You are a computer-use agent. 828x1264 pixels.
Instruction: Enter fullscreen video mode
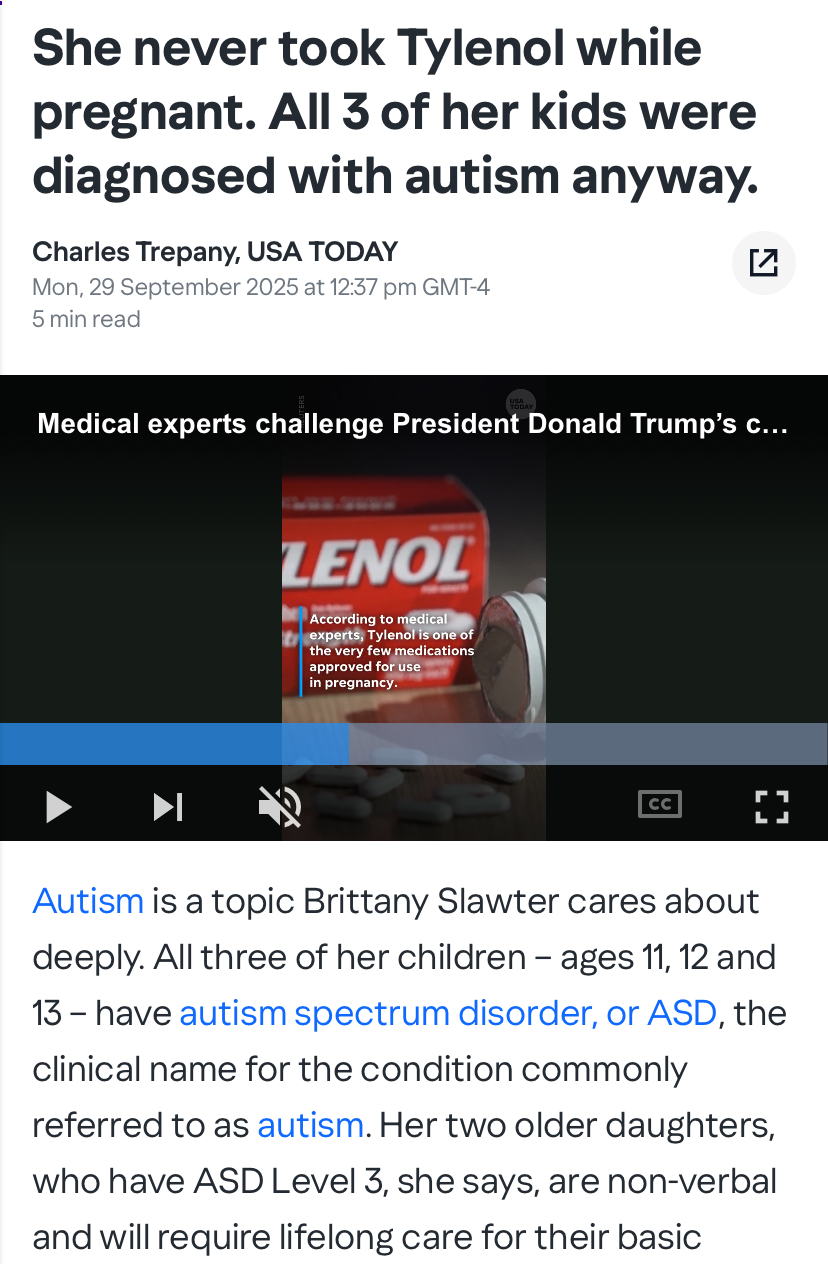pyautogui.click(x=771, y=806)
